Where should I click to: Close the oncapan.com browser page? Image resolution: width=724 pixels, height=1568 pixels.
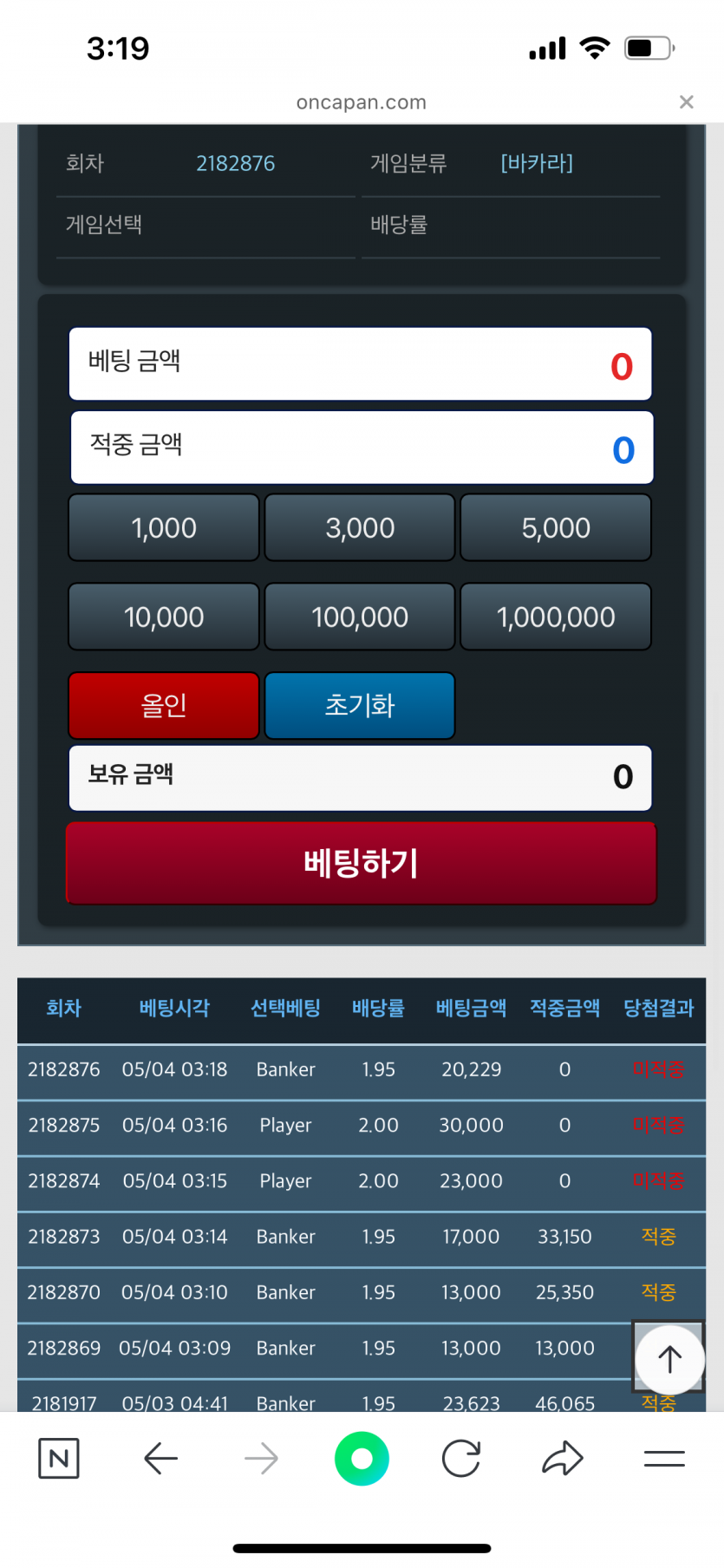686,102
